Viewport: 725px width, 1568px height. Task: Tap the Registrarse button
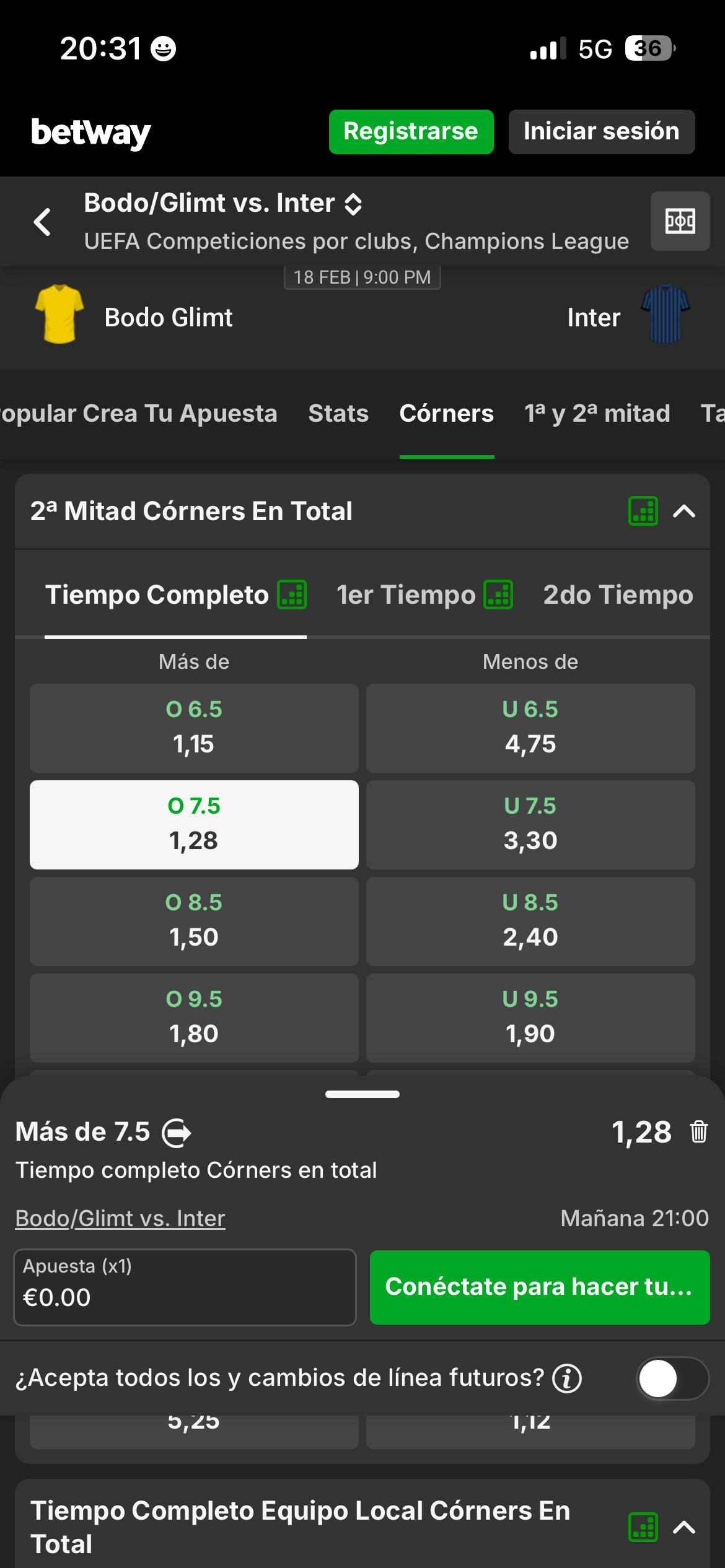click(411, 132)
